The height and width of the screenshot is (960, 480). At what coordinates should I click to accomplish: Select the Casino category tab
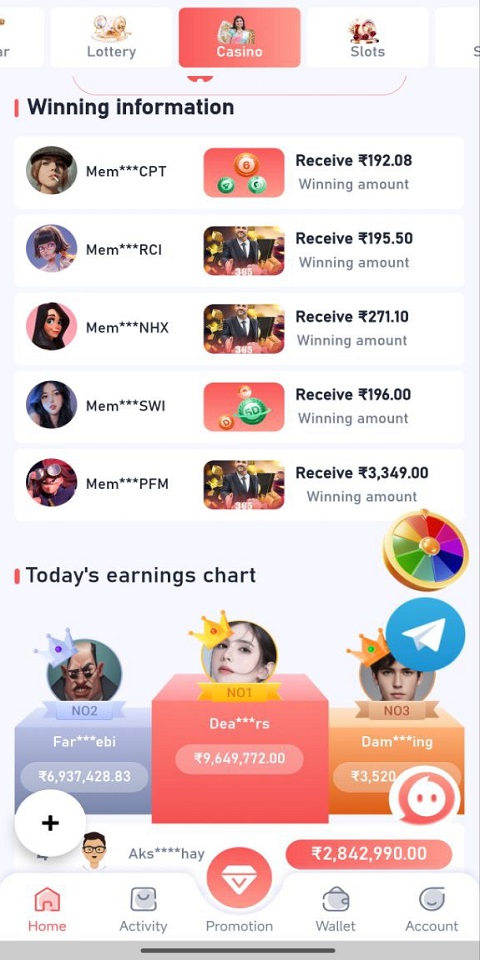(x=239, y=37)
